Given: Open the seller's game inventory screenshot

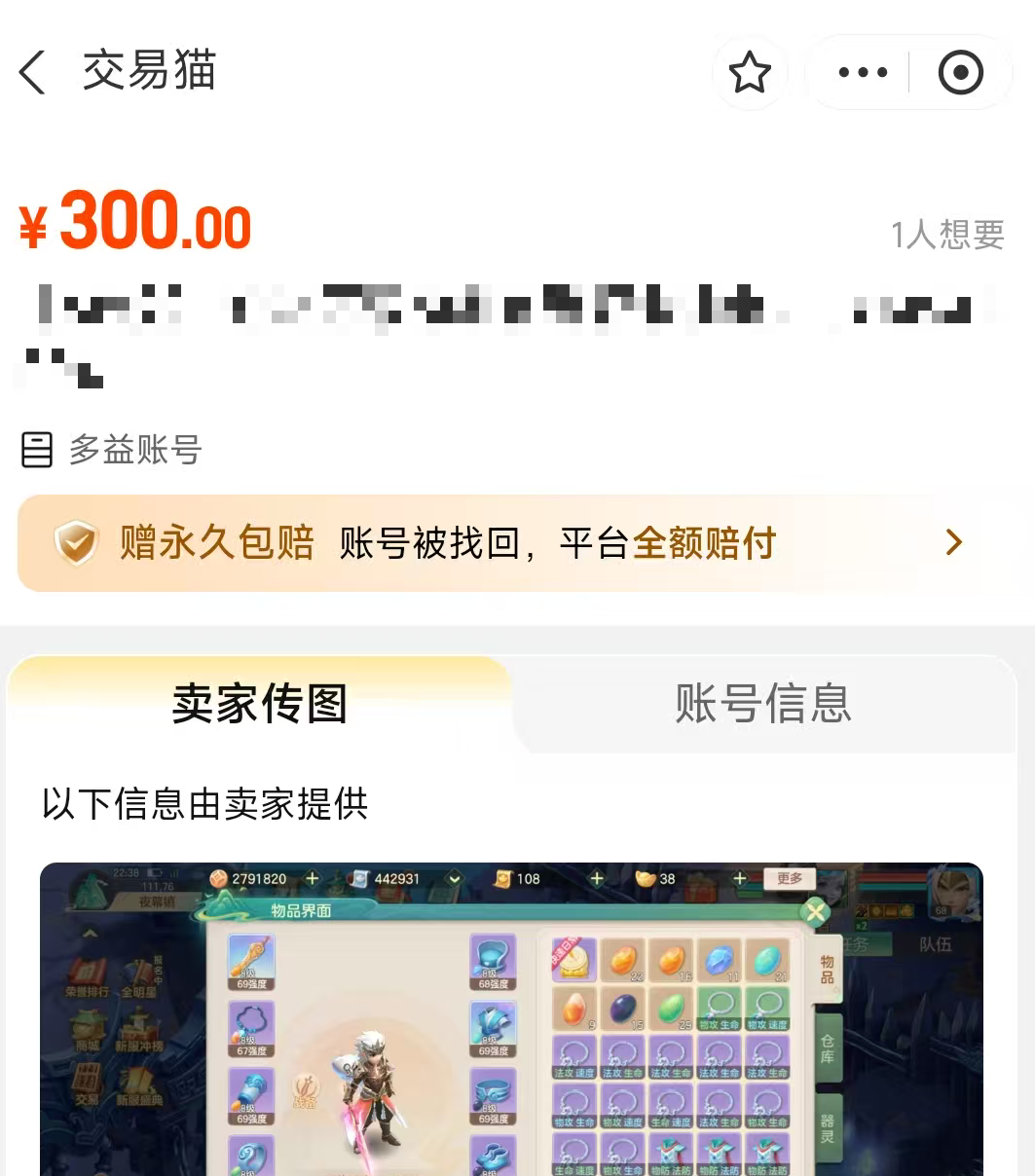Looking at the screenshot, I should point(511,1018).
